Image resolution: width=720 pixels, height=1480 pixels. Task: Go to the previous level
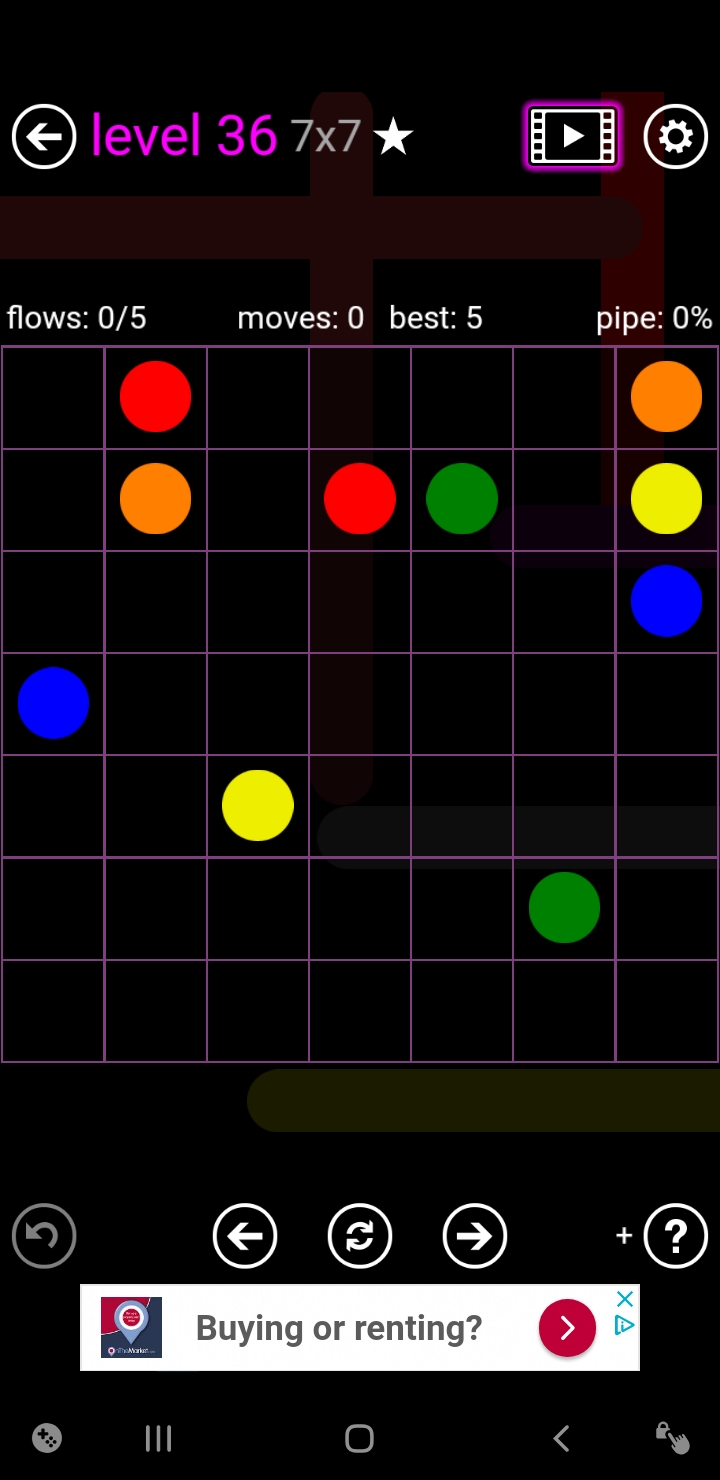coord(245,1236)
